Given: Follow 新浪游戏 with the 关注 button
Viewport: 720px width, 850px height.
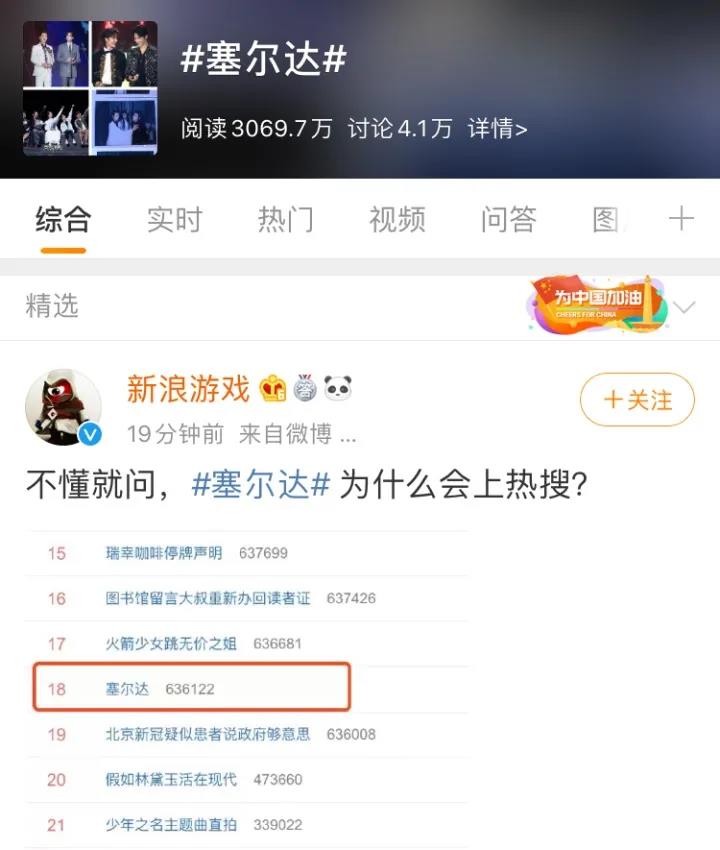Looking at the screenshot, I should [637, 401].
